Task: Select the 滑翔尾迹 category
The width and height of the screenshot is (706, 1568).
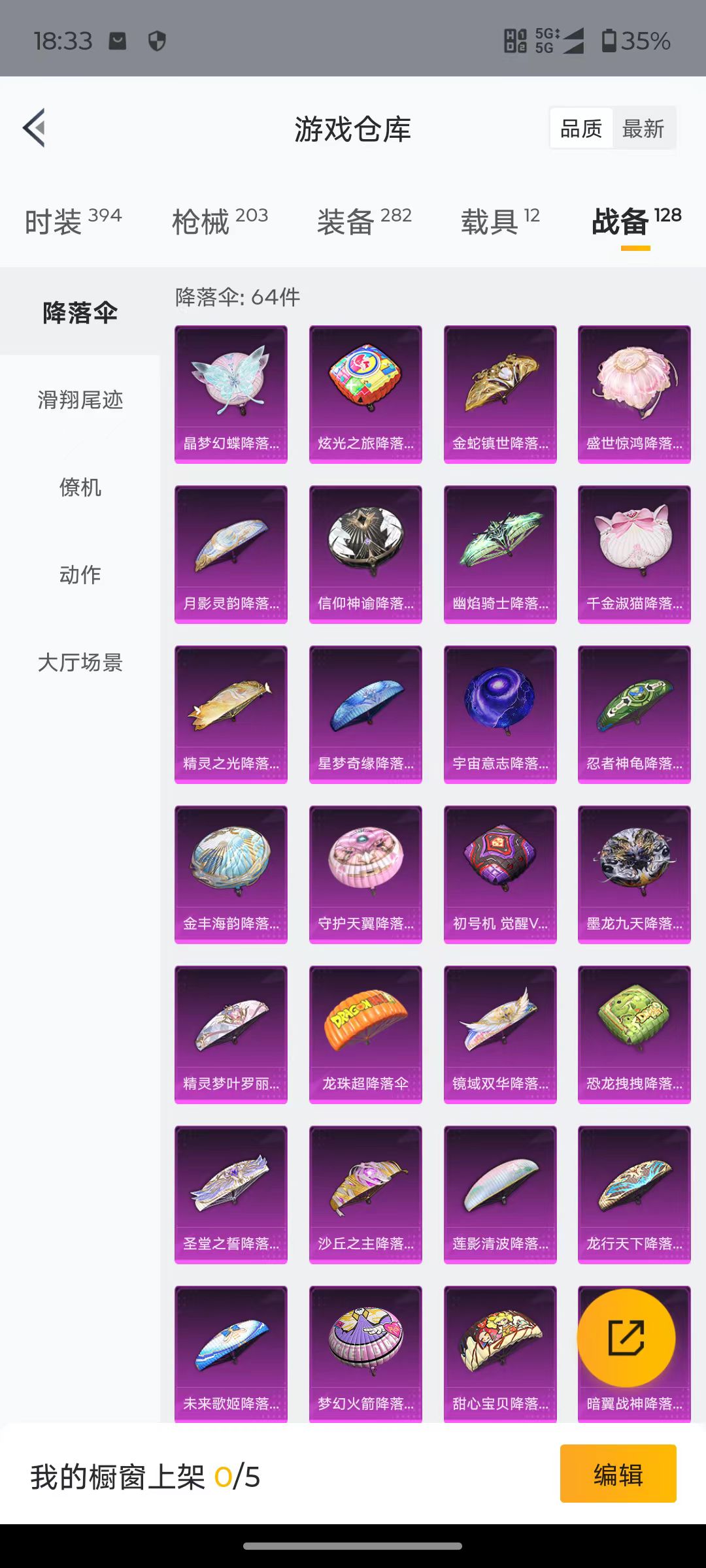Action: pos(80,400)
